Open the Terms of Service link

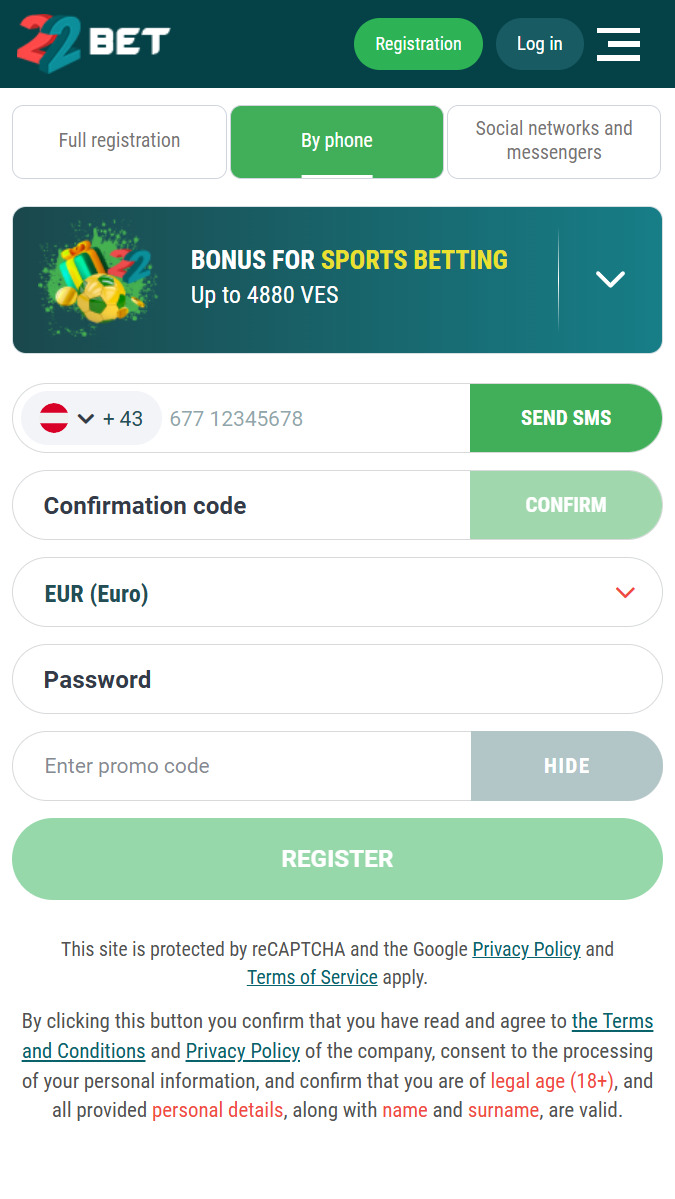coord(312,978)
